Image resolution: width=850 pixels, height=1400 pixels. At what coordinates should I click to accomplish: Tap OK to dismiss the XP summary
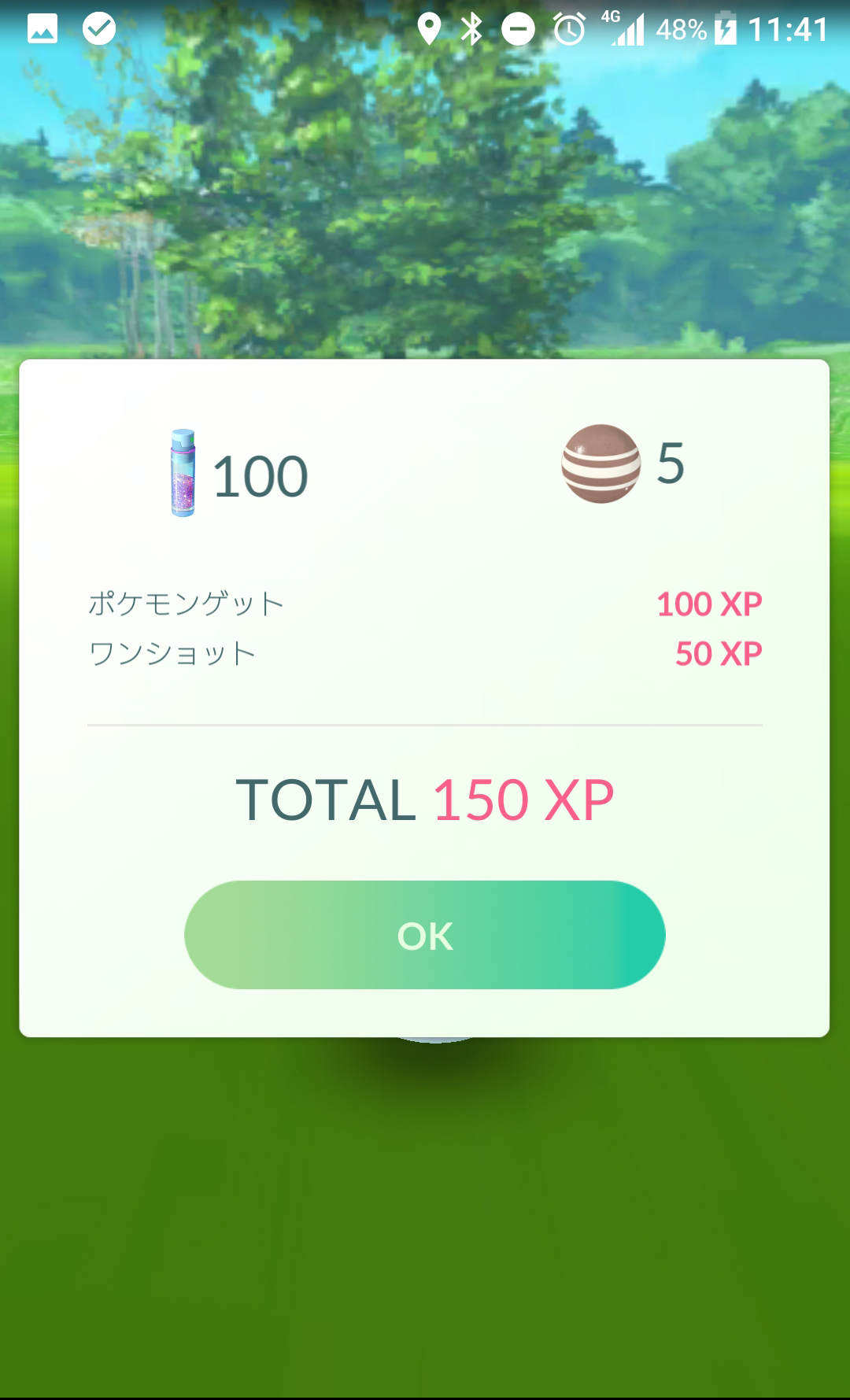click(425, 935)
